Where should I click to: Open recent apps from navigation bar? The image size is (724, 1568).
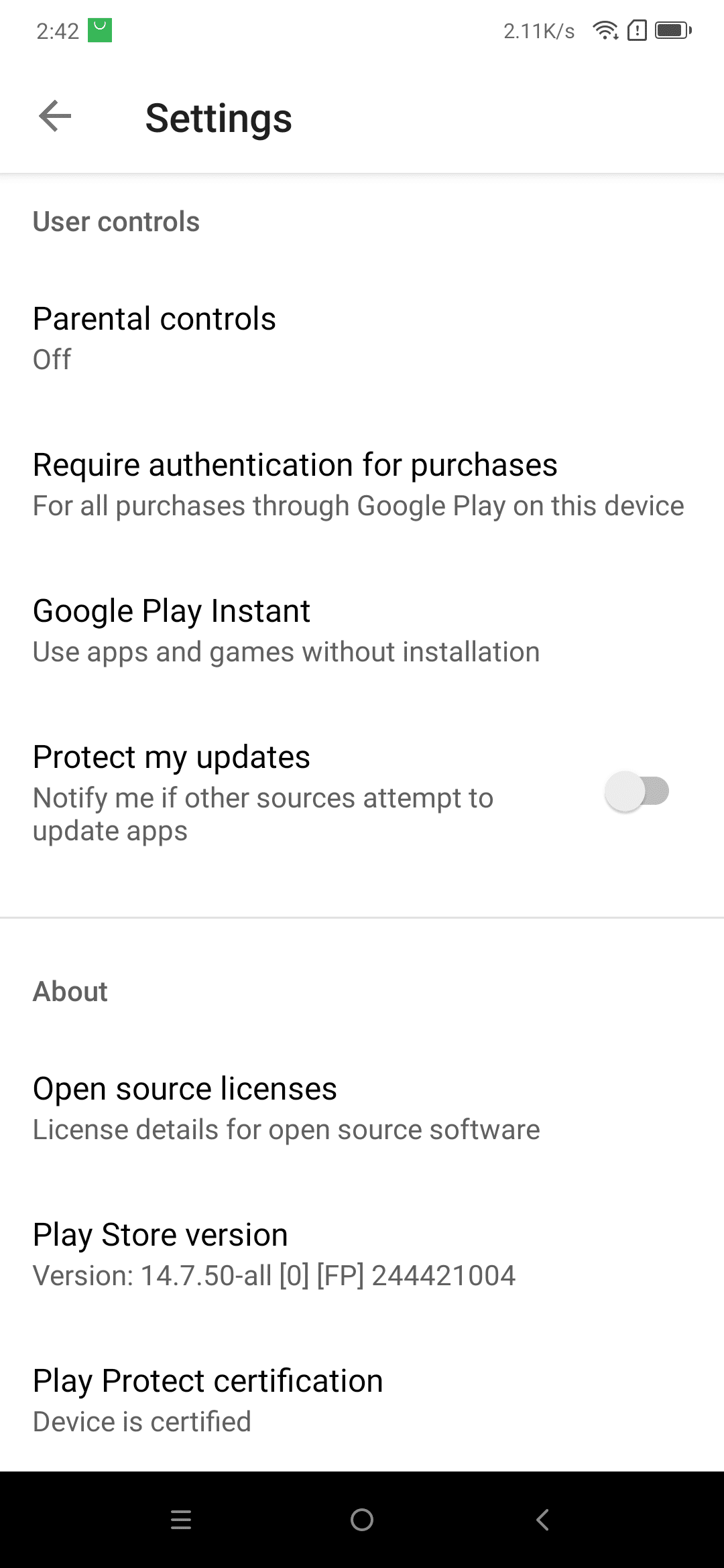181,1520
